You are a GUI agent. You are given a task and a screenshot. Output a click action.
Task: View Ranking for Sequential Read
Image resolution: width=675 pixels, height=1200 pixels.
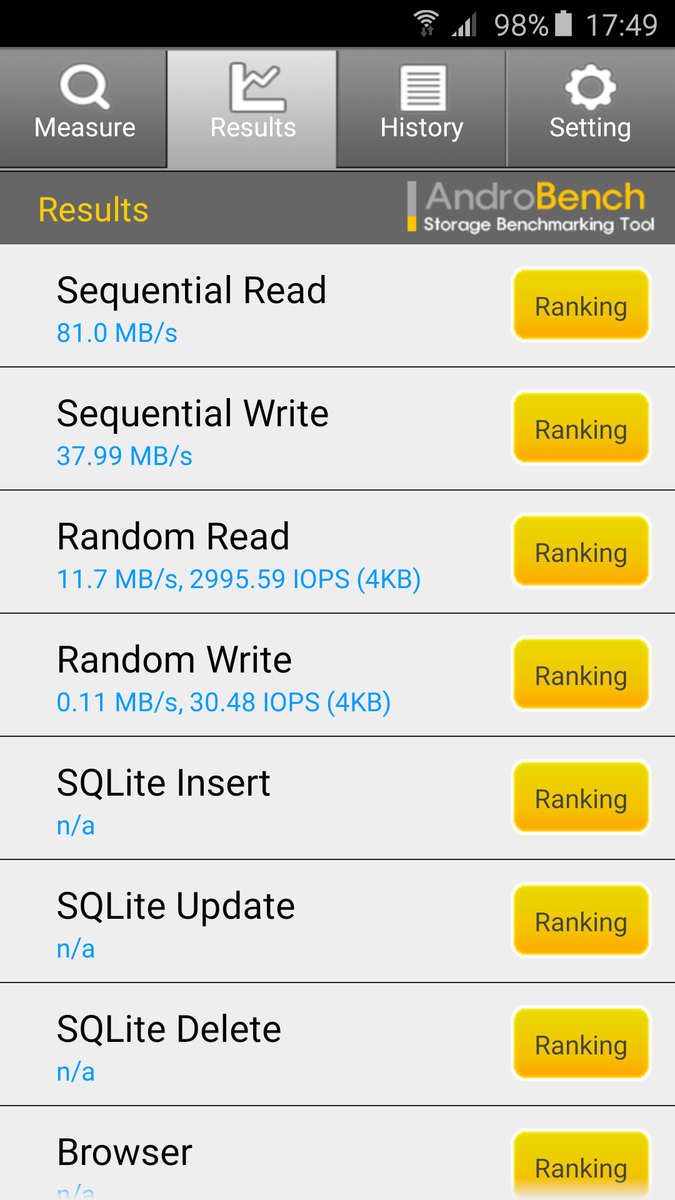click(x=581, y=306)
